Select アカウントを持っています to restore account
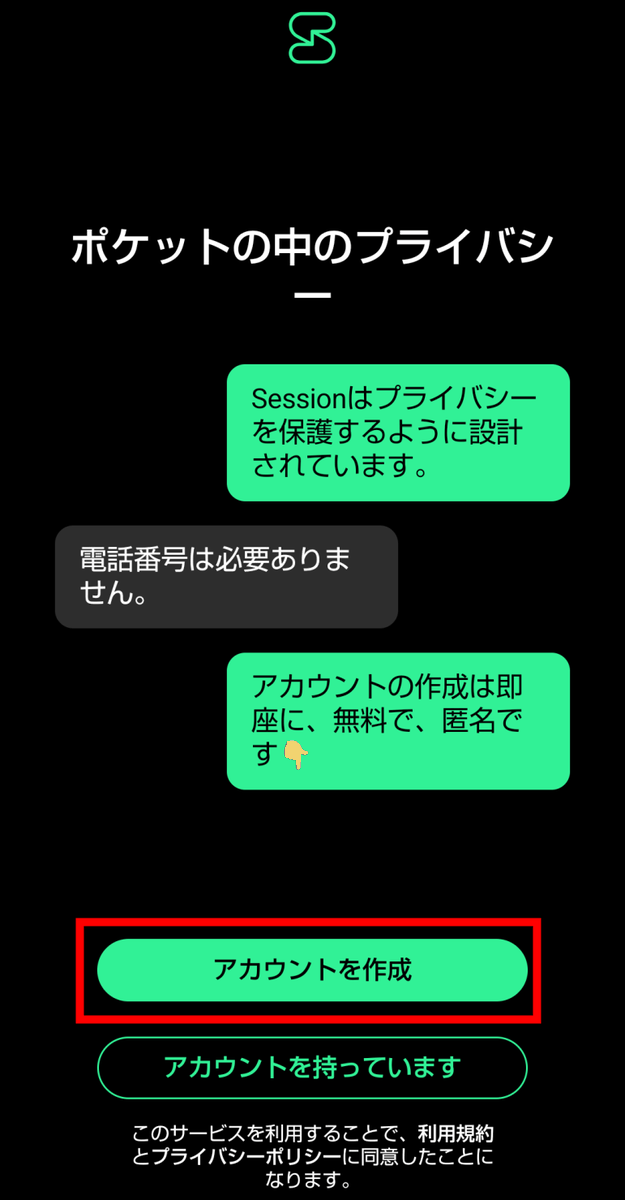Image resolution: width=625 pixels, height=1200 pixels. 312,1067
